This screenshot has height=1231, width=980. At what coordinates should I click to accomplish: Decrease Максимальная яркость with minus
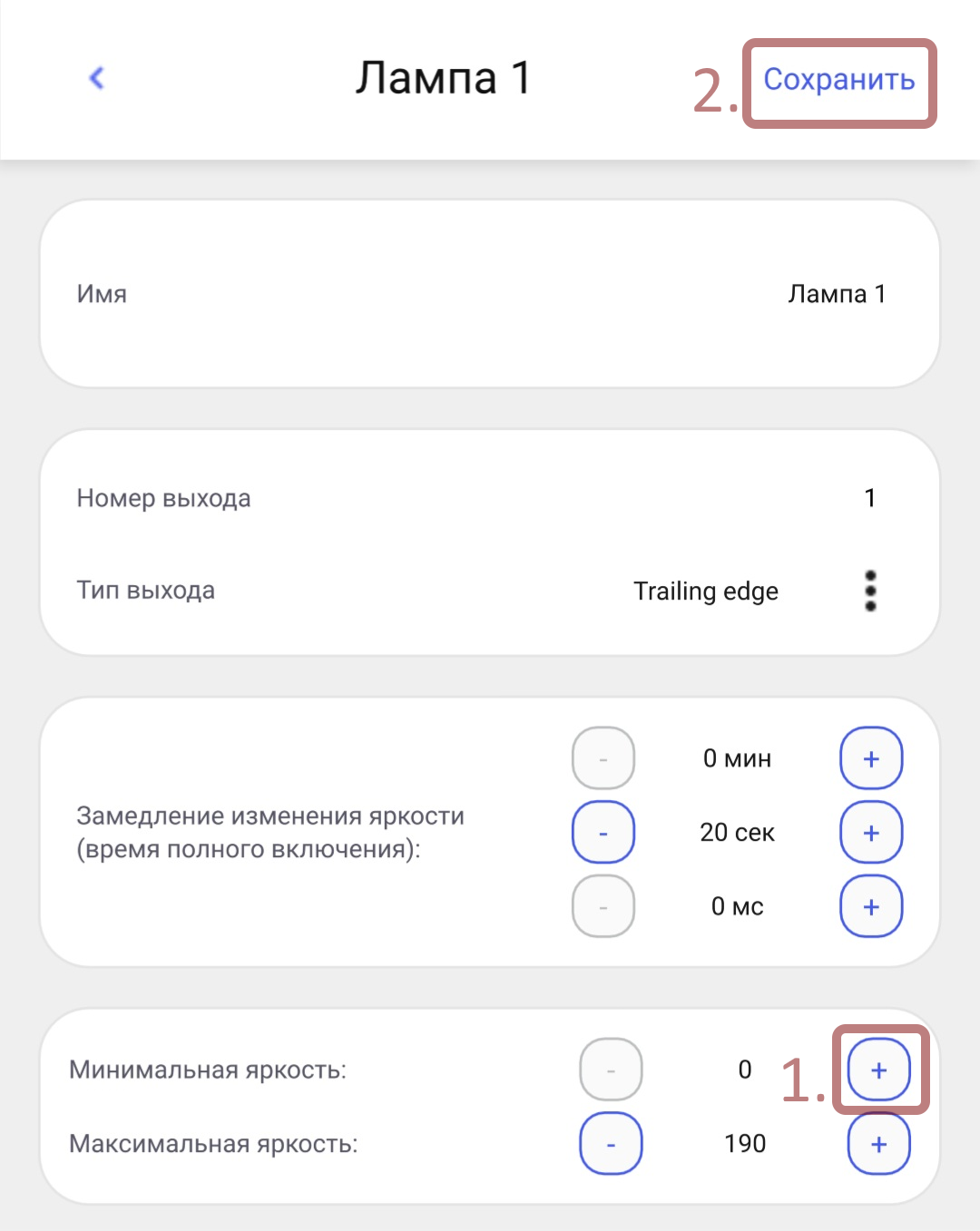click(611, 1144)
